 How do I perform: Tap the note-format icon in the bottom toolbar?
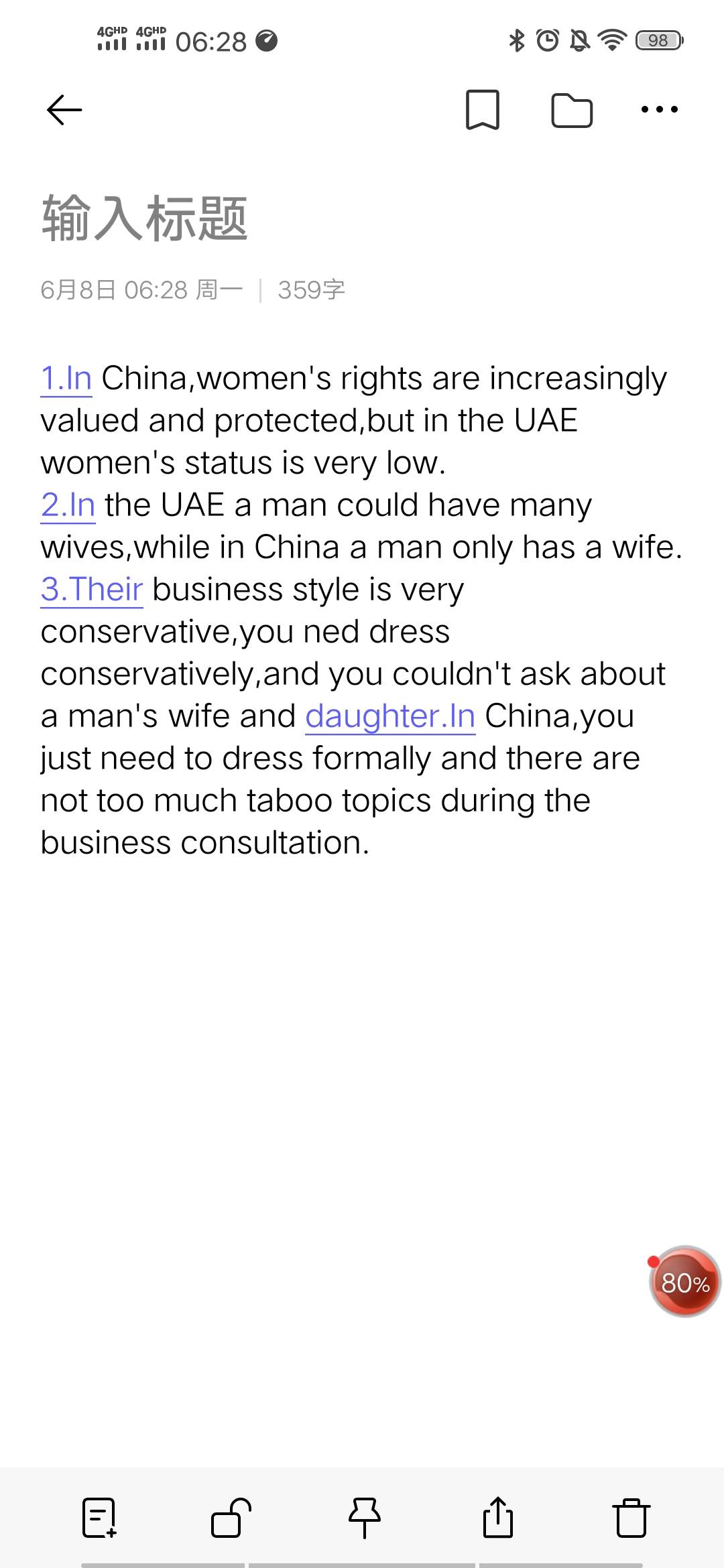(99, 1518)
